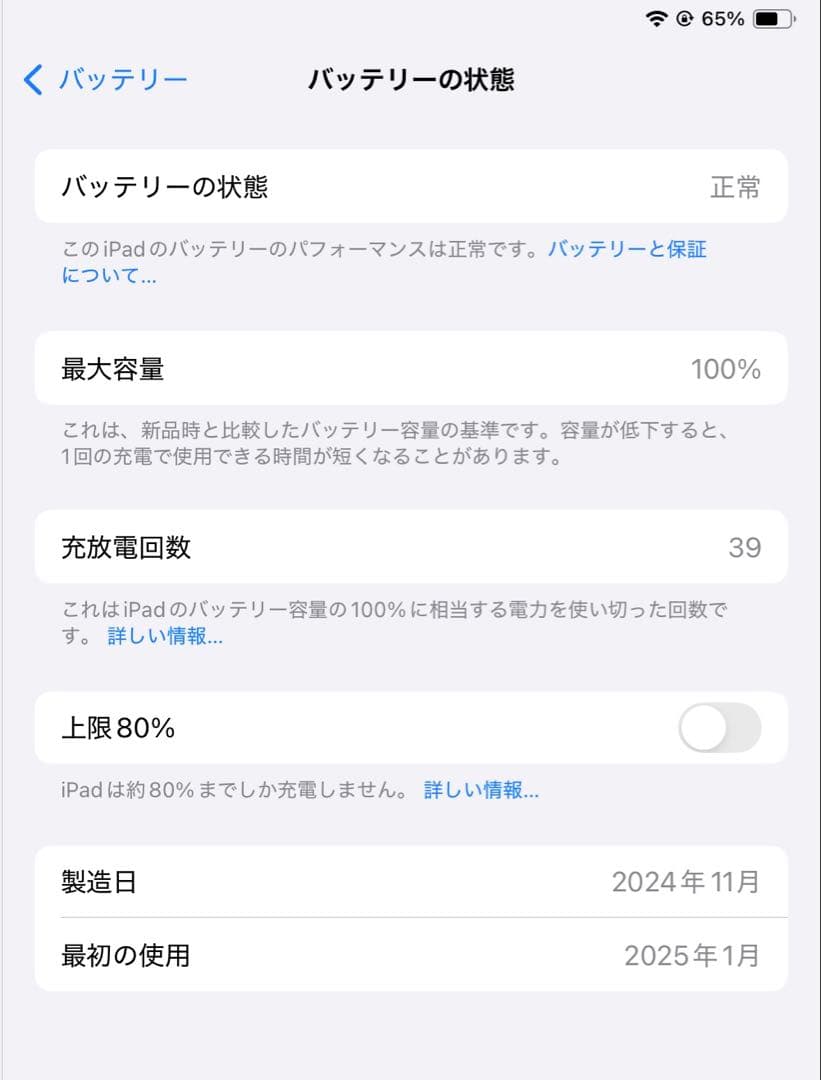This screenshot has height=1080, width=821.
Task: Tap the 製造日 manufacture date row
Action: point(410,882)
